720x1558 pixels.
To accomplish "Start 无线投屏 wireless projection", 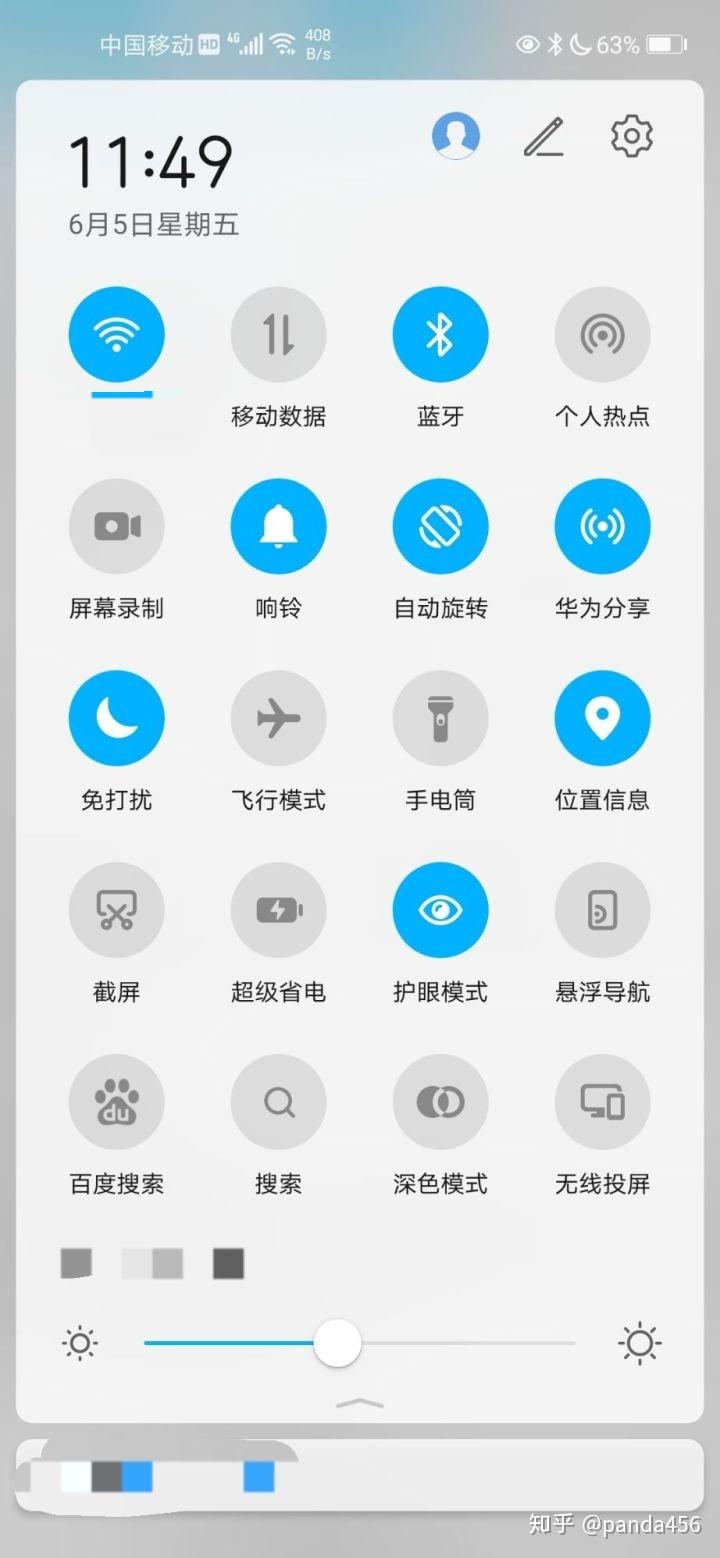I will (602, 1101).
